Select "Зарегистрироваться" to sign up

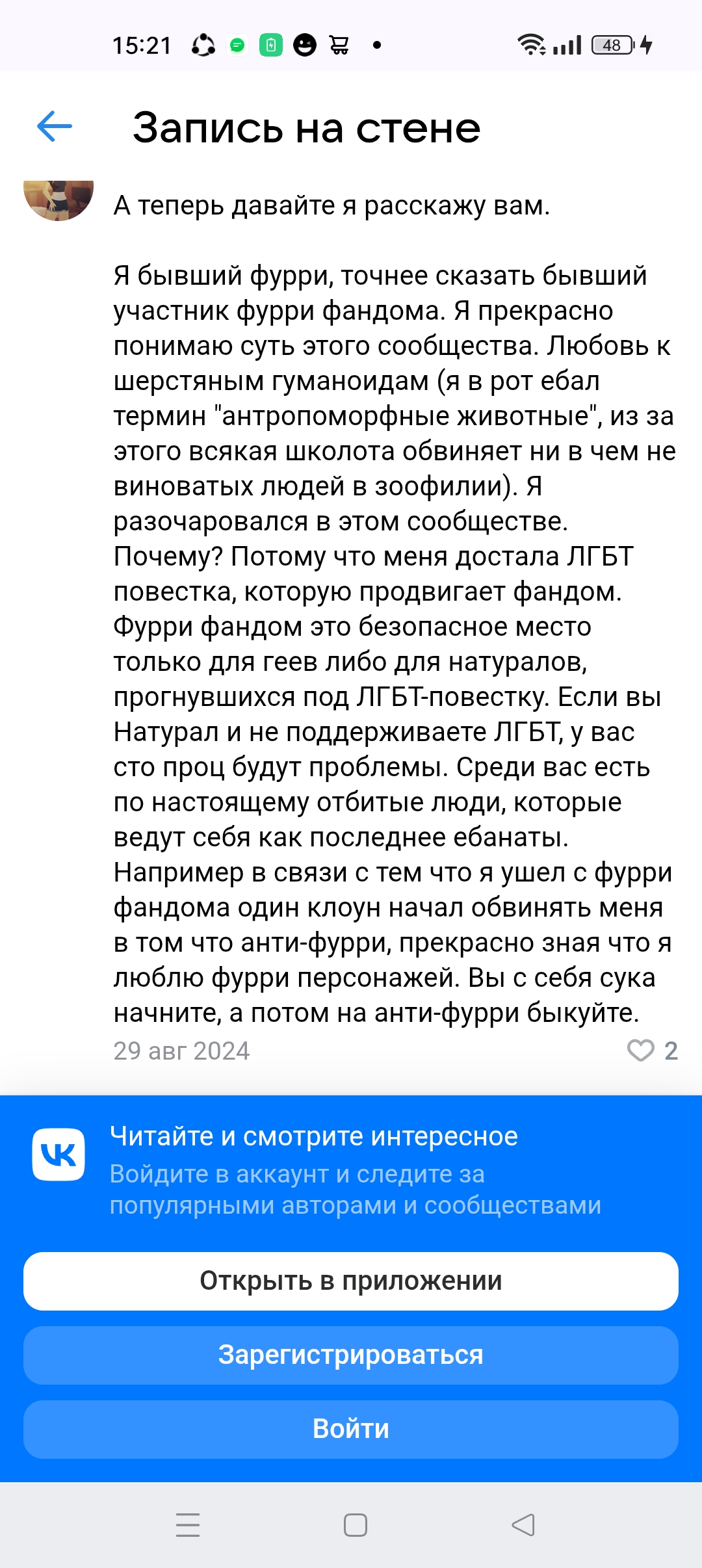pyautogui.click(x=351, y=1355)
